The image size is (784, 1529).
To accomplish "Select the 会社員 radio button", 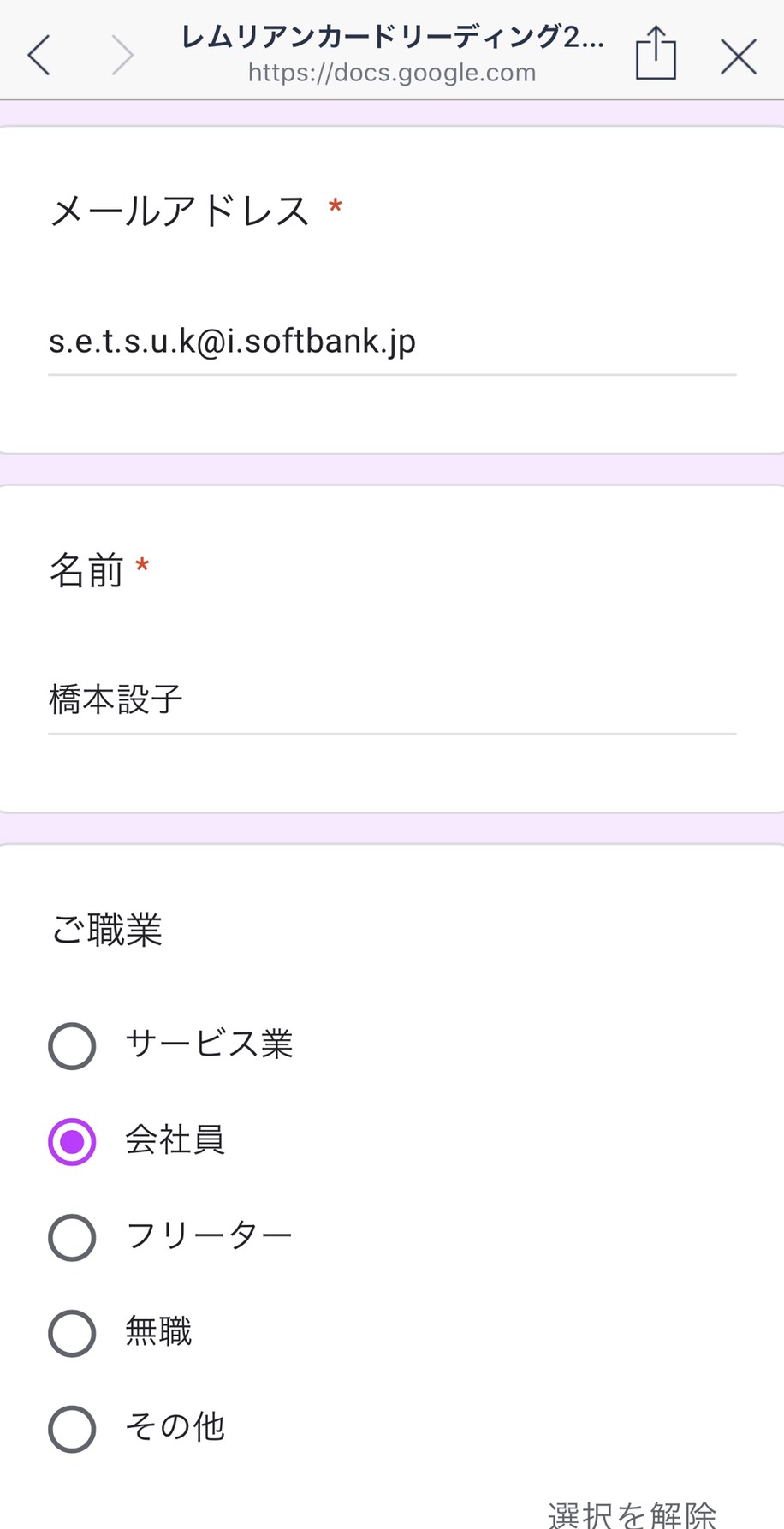I will coord(72,1142).
